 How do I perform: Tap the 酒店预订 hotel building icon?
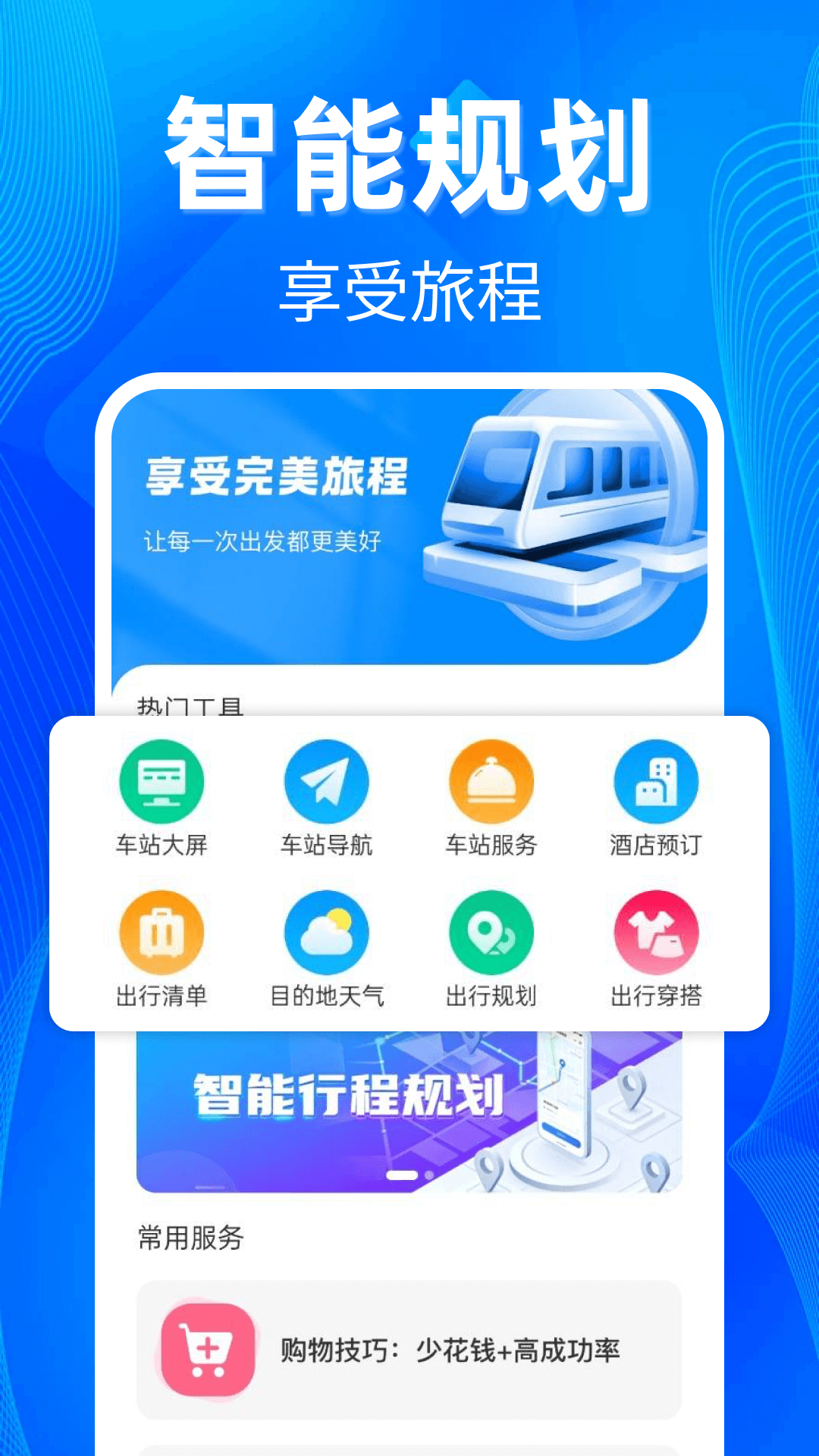654,782
